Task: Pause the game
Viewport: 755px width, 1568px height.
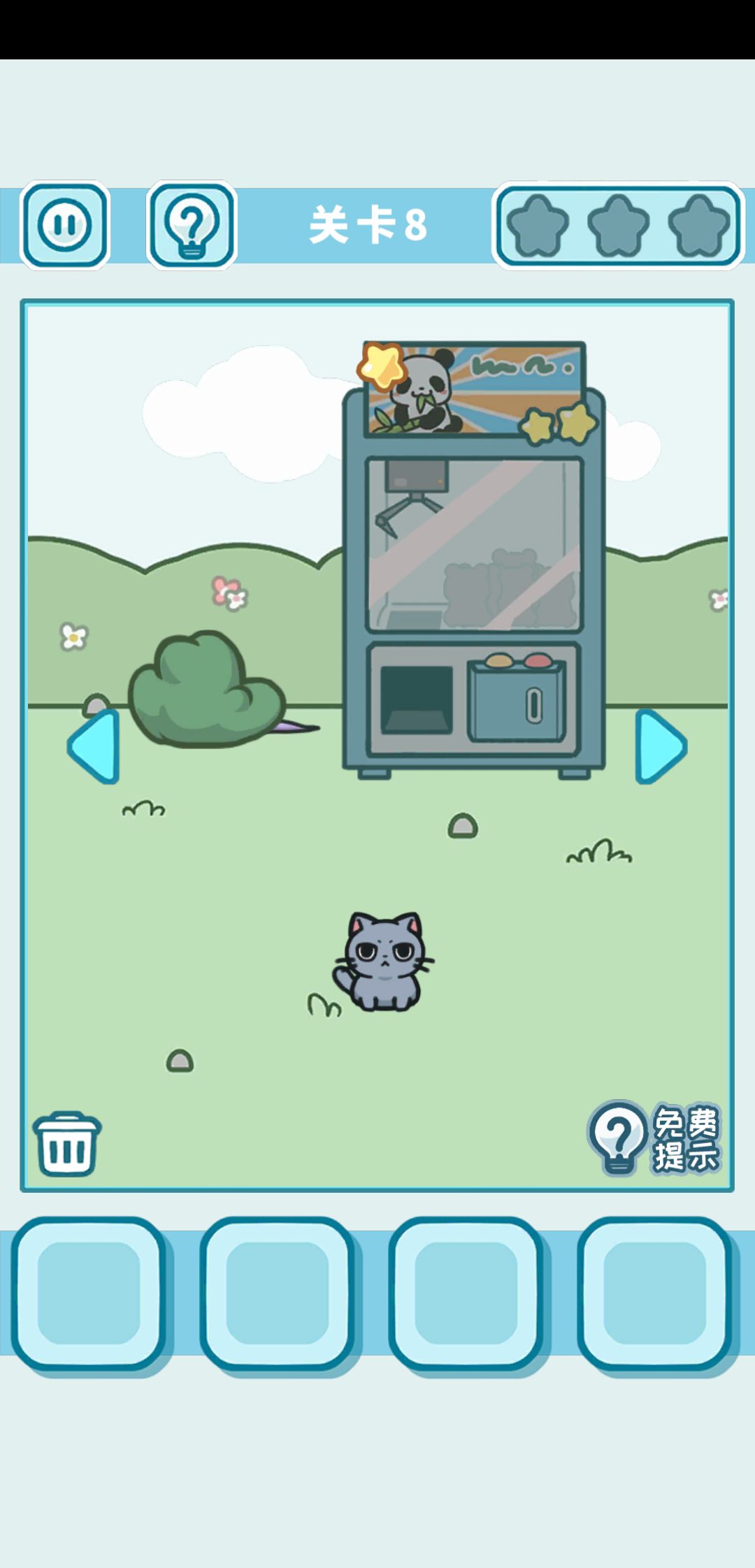Action: (65, 225)
